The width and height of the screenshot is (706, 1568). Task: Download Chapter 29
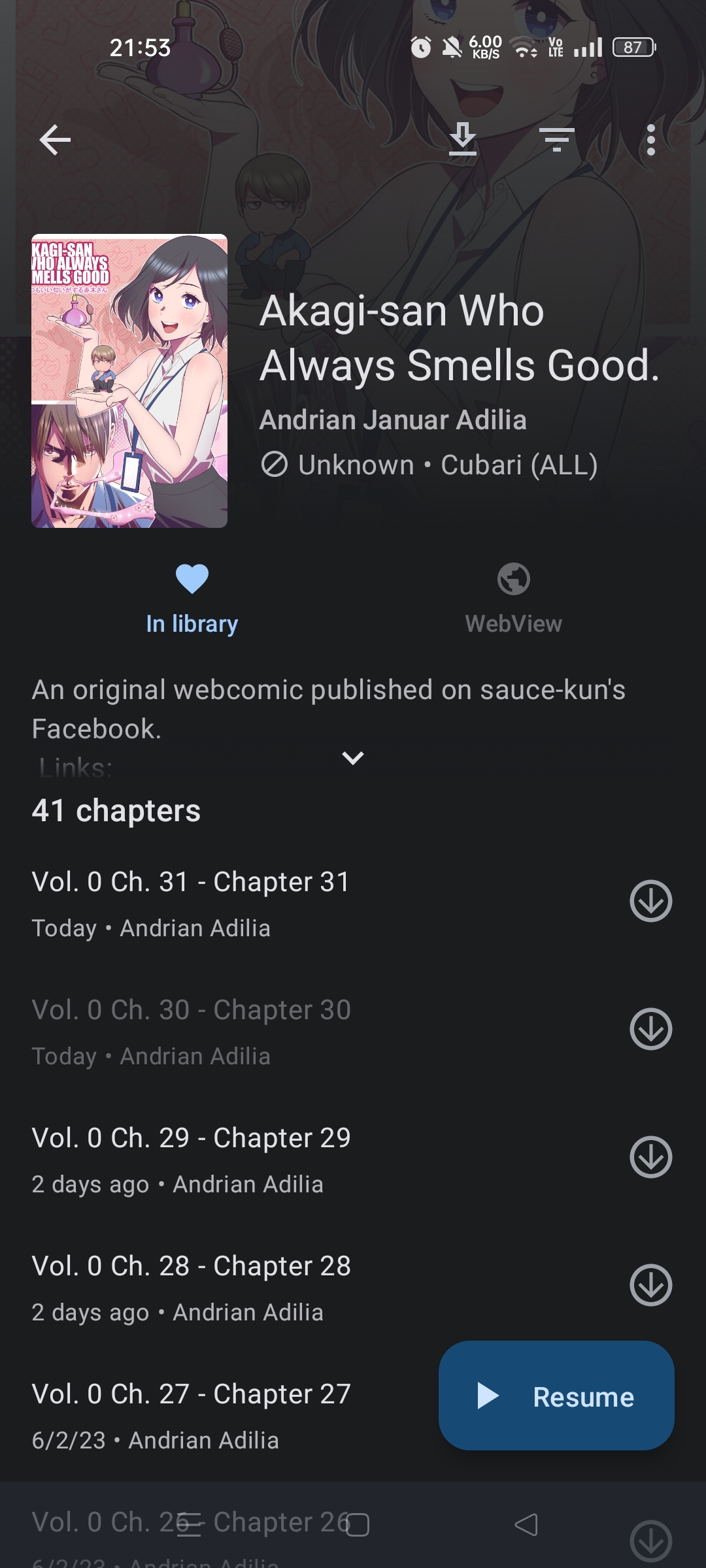pos(651,1157)
